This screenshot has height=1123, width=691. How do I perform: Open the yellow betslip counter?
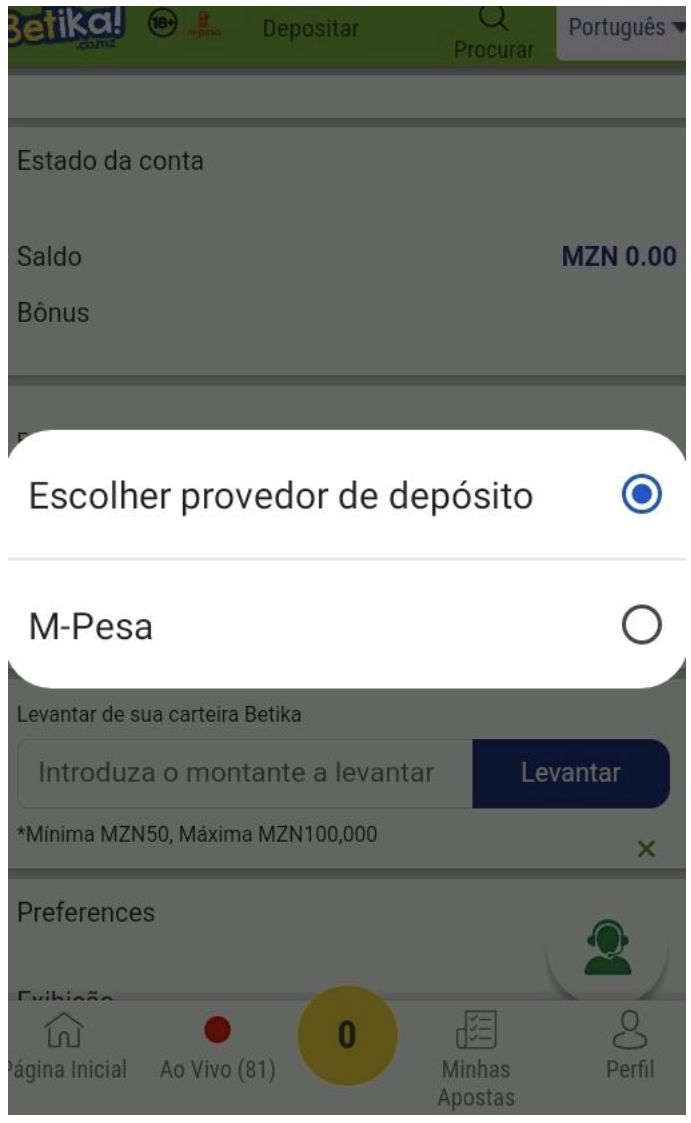click(347, 1036)
